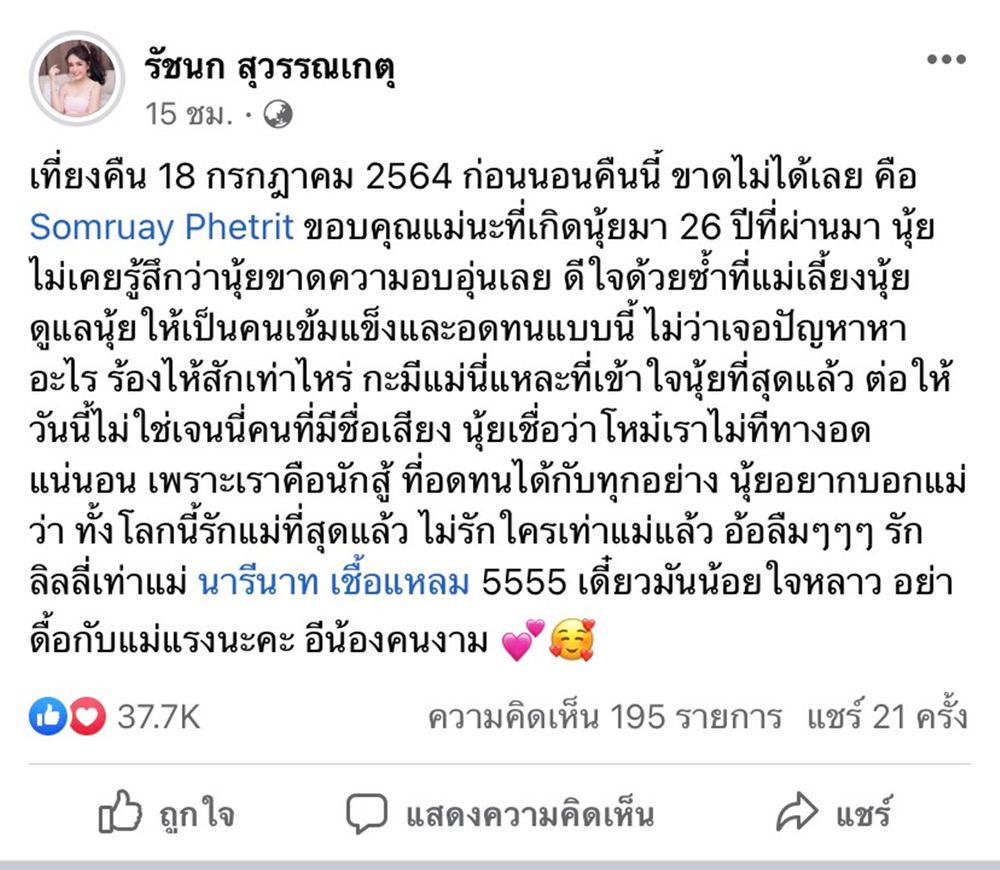Open the post's three-dot options menu
Screen dimensions: 1000x870
pyautogui.click(x=945, y=61)
